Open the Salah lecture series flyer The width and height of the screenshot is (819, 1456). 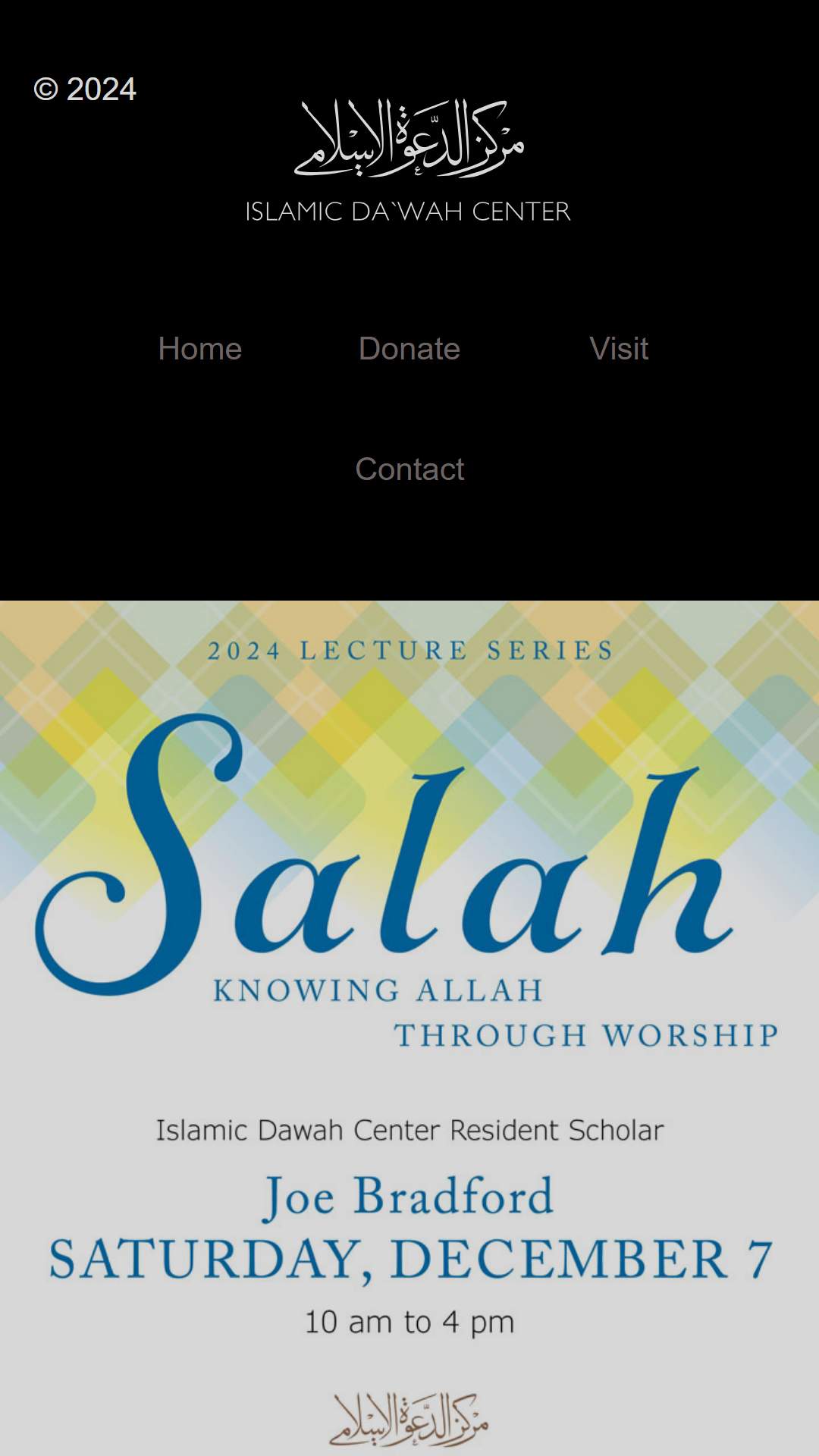click(409, 1028)
